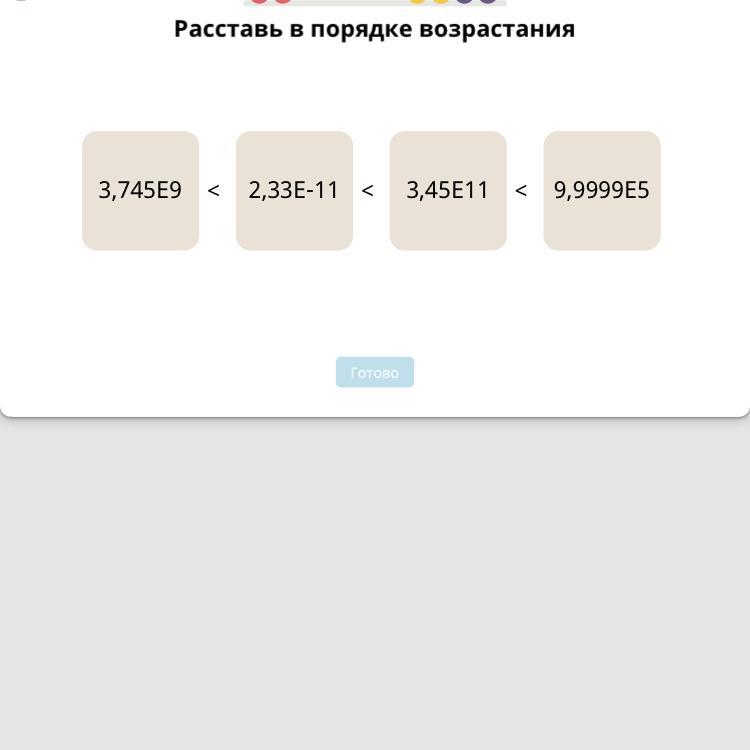Tap the 2,33E-11 number tile

pos(294,190)
